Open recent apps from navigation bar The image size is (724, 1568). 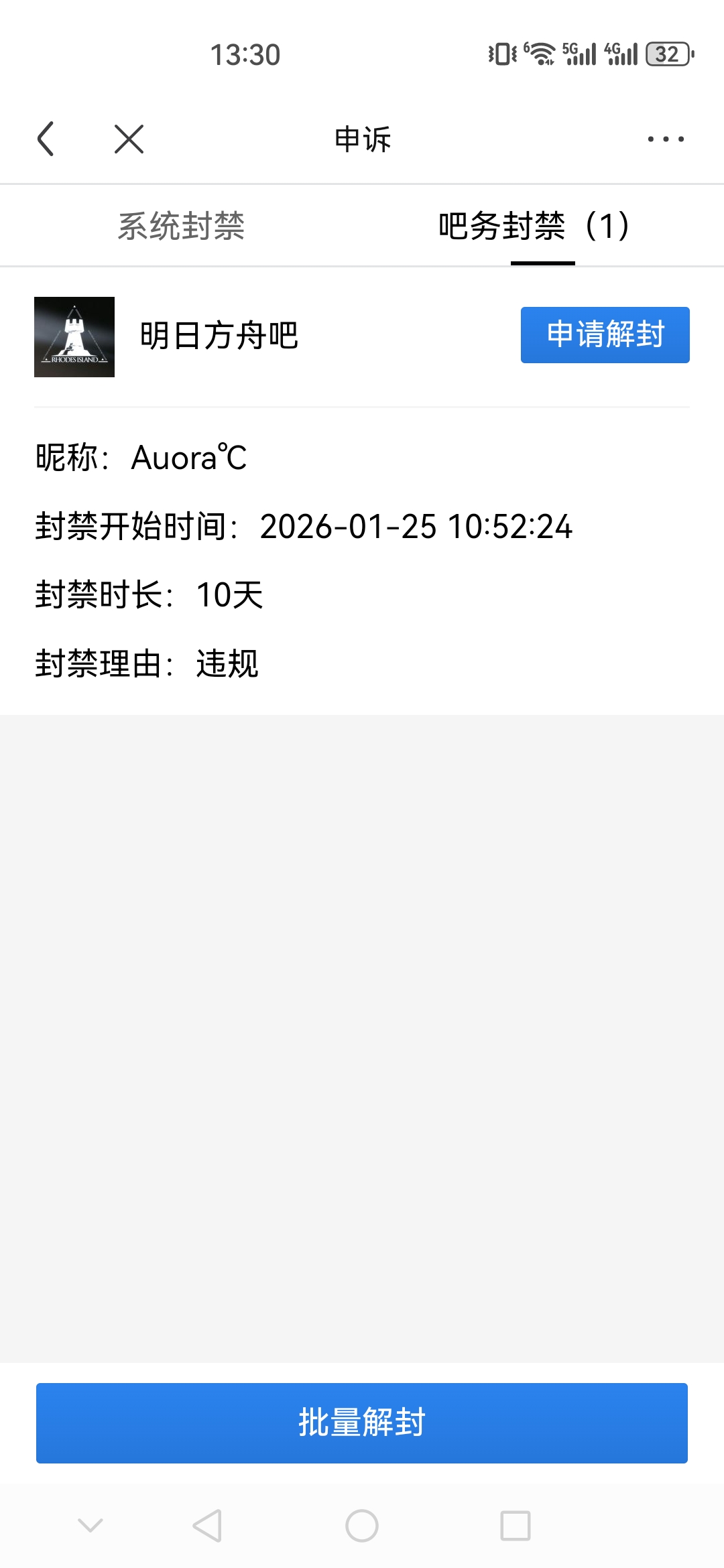pyautogui.click(x=515, y=1526)
